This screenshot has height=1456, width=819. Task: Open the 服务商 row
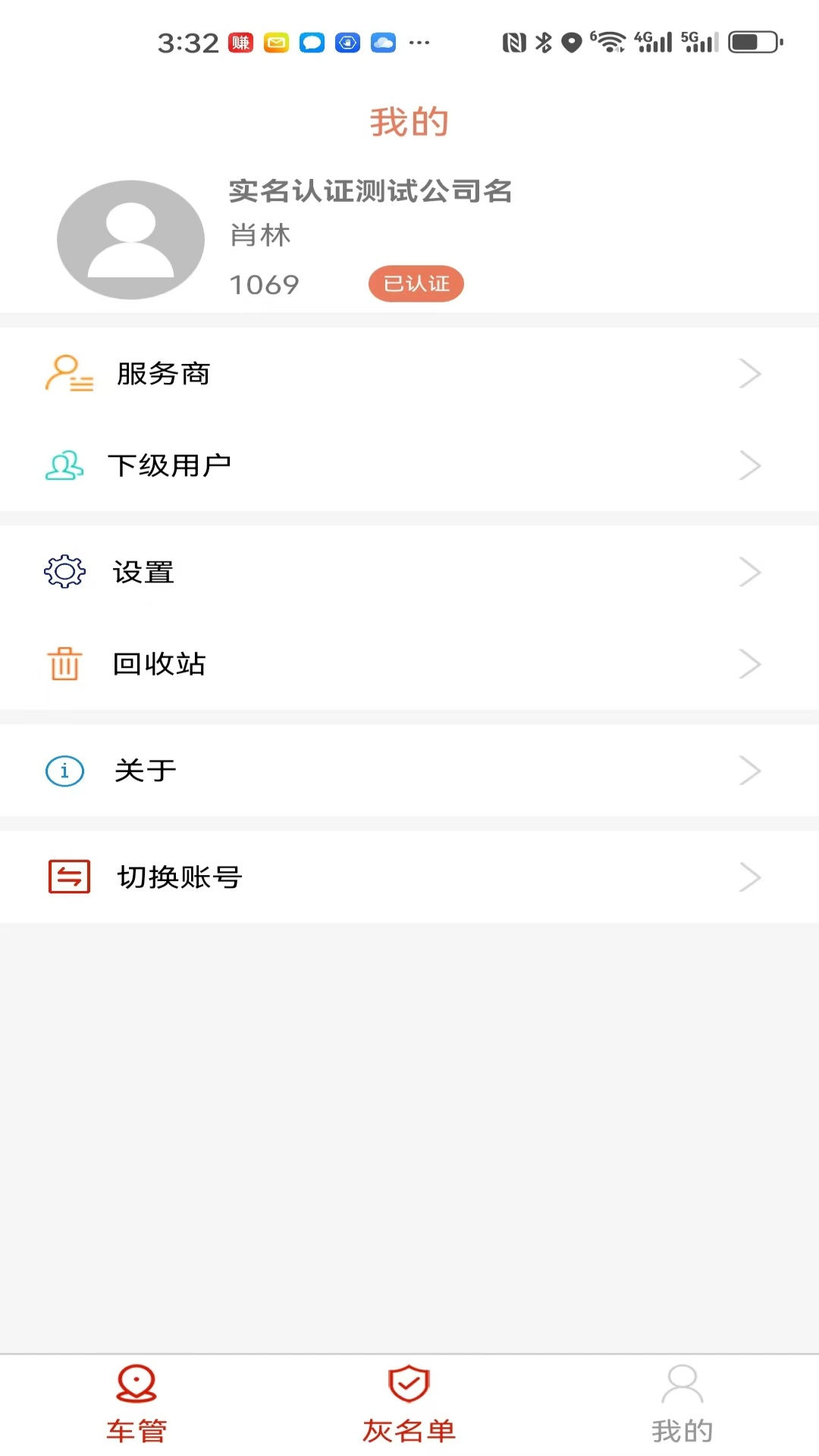click(409, 374)
